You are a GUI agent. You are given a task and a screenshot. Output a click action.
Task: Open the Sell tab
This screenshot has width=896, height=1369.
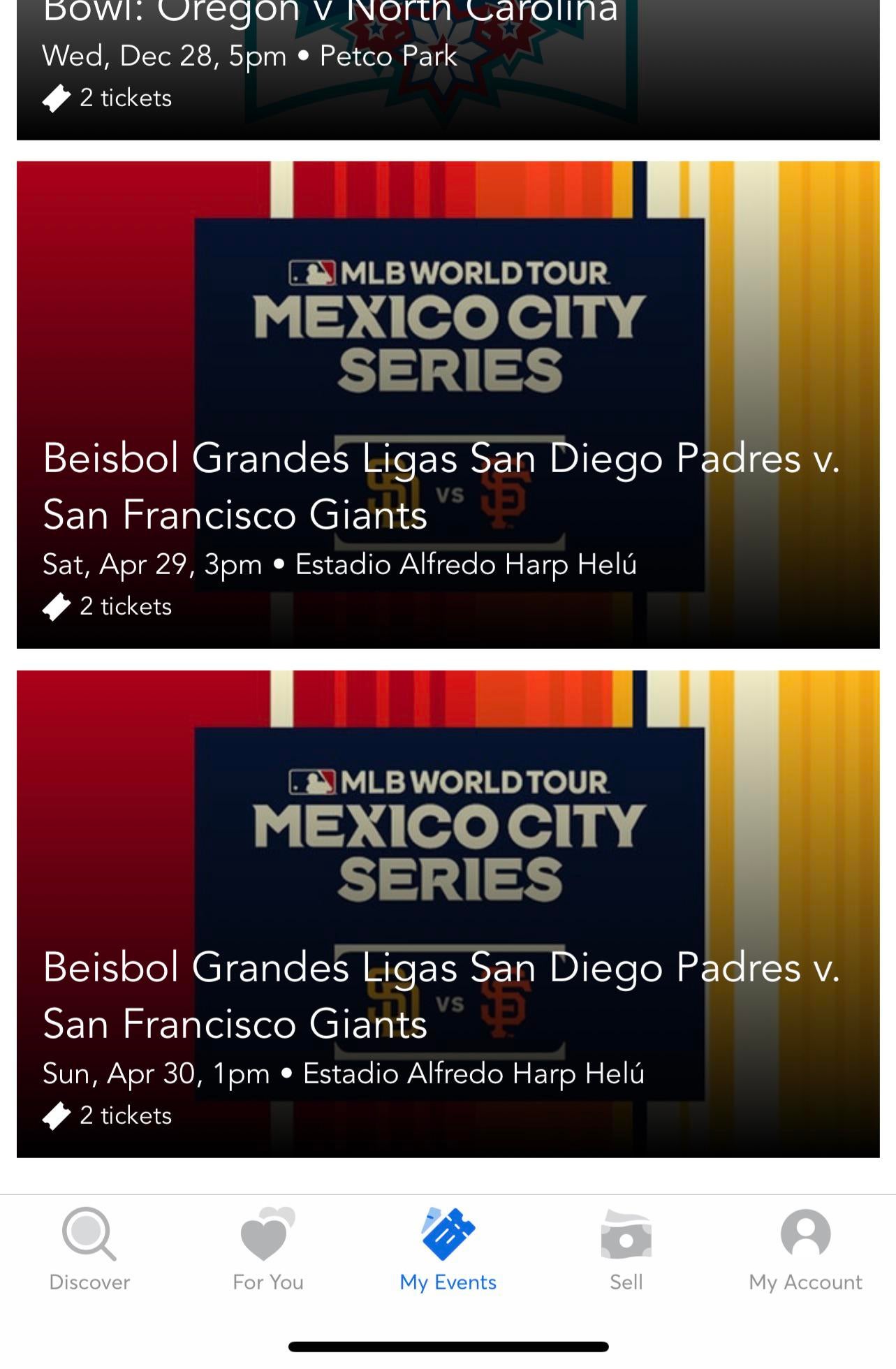click(626, 1250)
